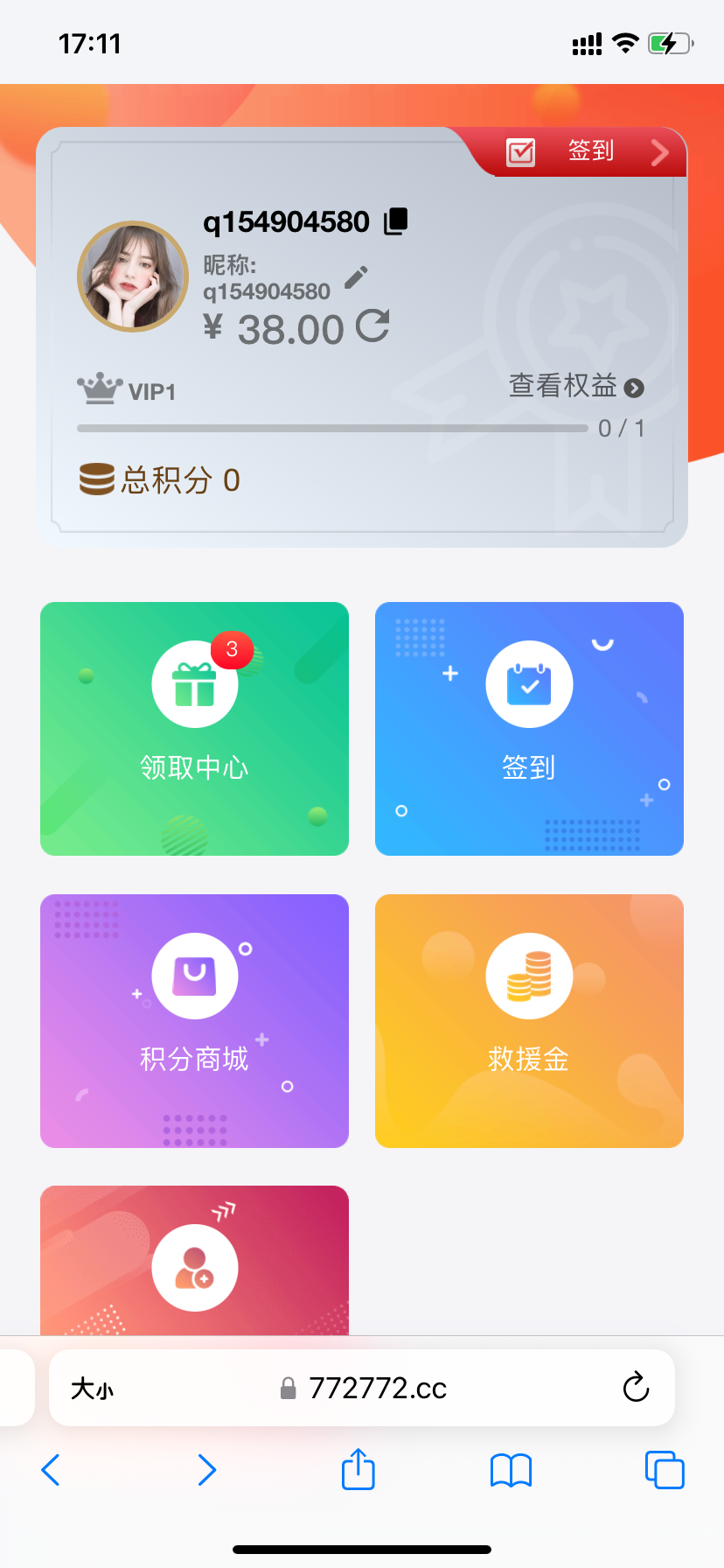The width and height of the screenshot is (724, 1568).
Task: Open Safari bookmarks
Action: click(x=511, y=1470)
